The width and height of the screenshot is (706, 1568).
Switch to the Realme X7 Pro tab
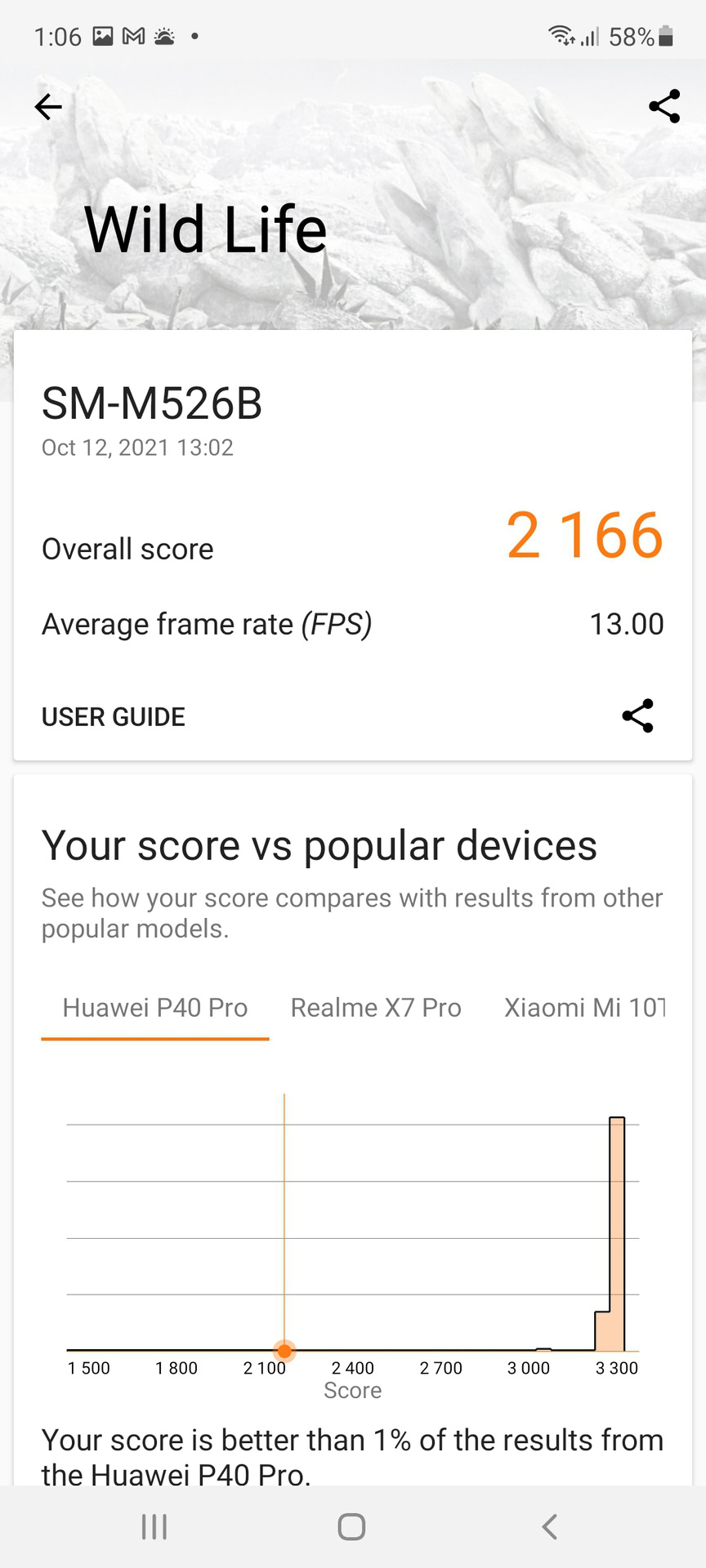pyautogui.click(x=376, y=1008)
